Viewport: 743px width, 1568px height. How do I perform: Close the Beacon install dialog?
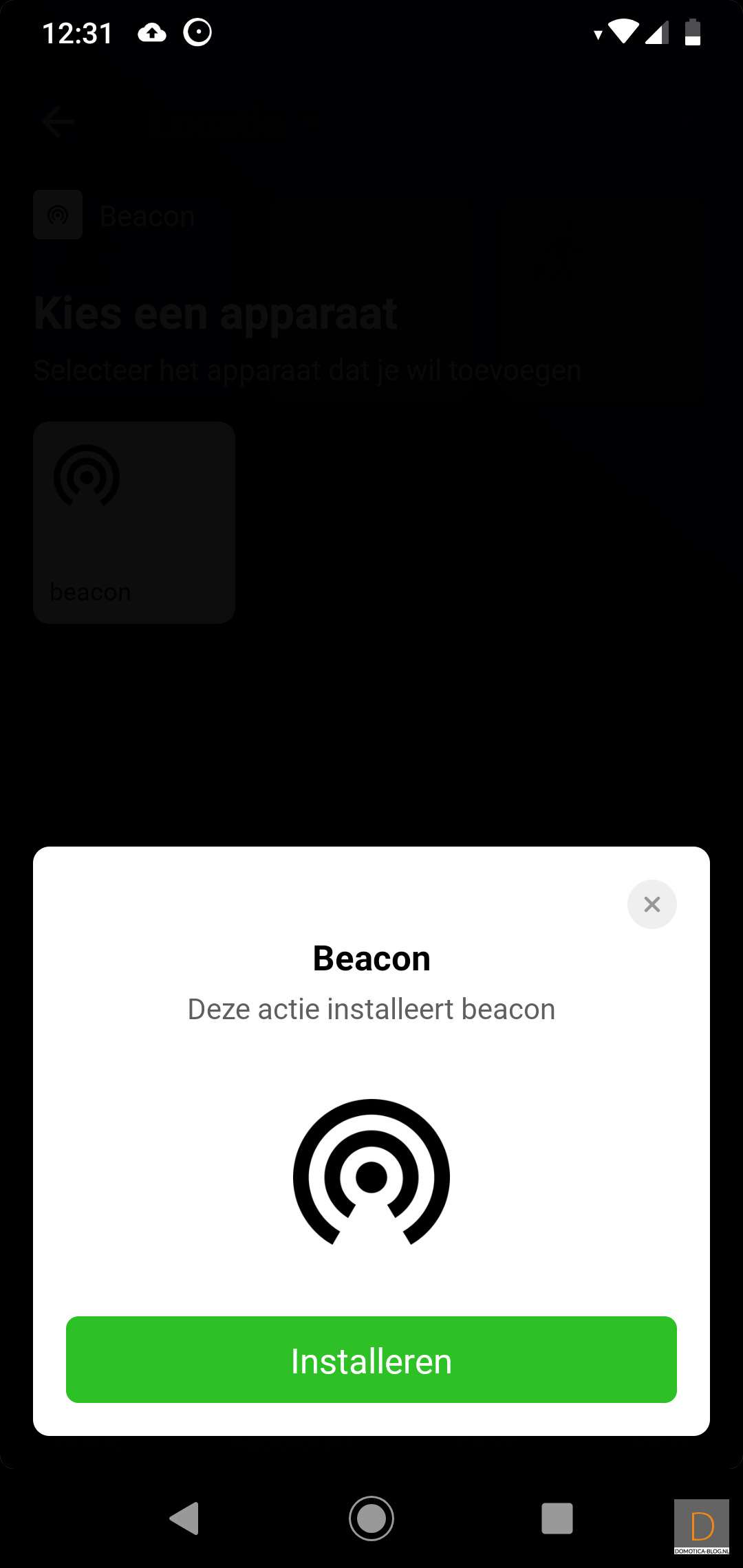652,904
